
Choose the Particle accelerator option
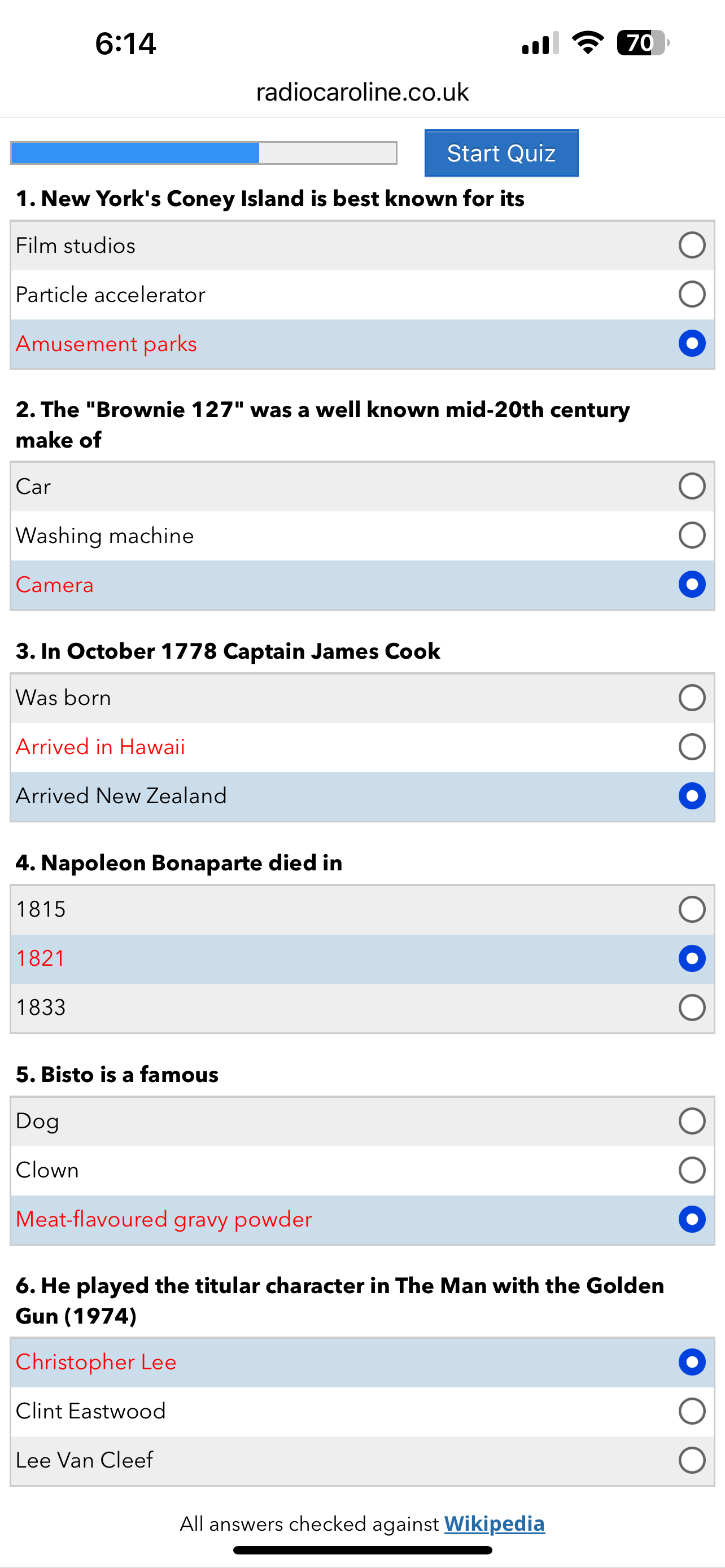362,295
